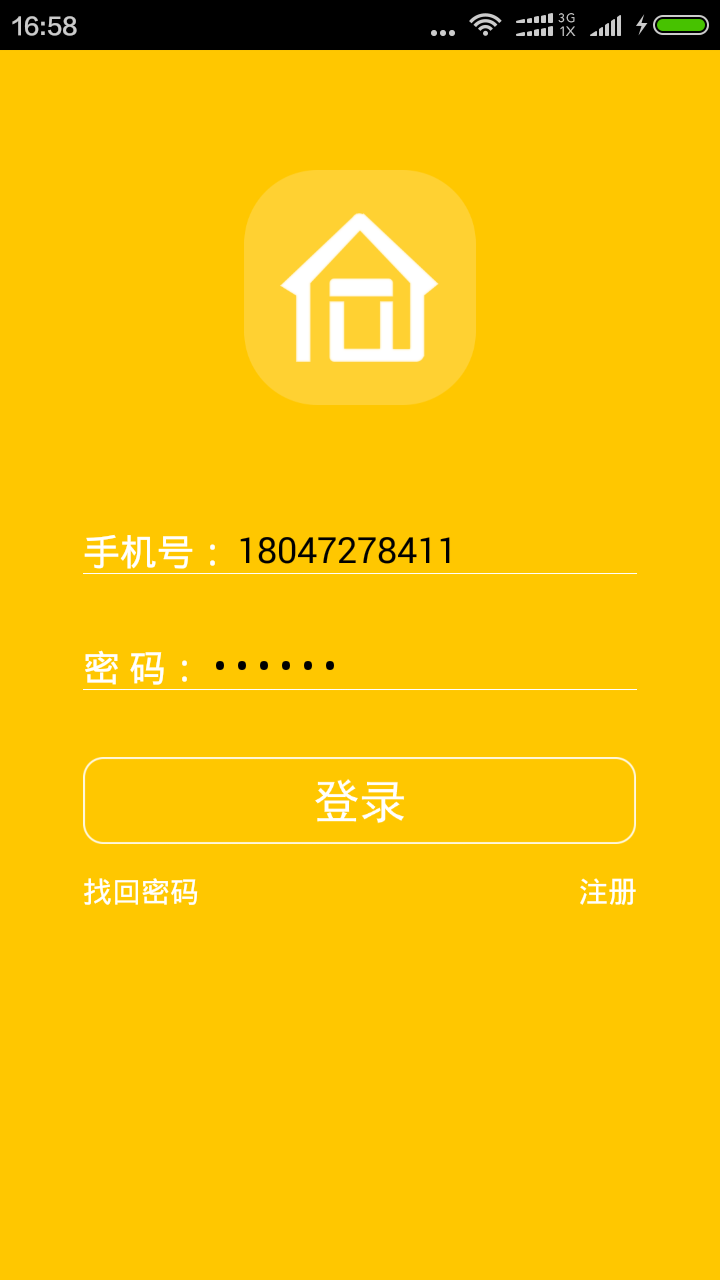Open 找回密码 to recover password
The image size is (720, 1280).
(141, 892)
